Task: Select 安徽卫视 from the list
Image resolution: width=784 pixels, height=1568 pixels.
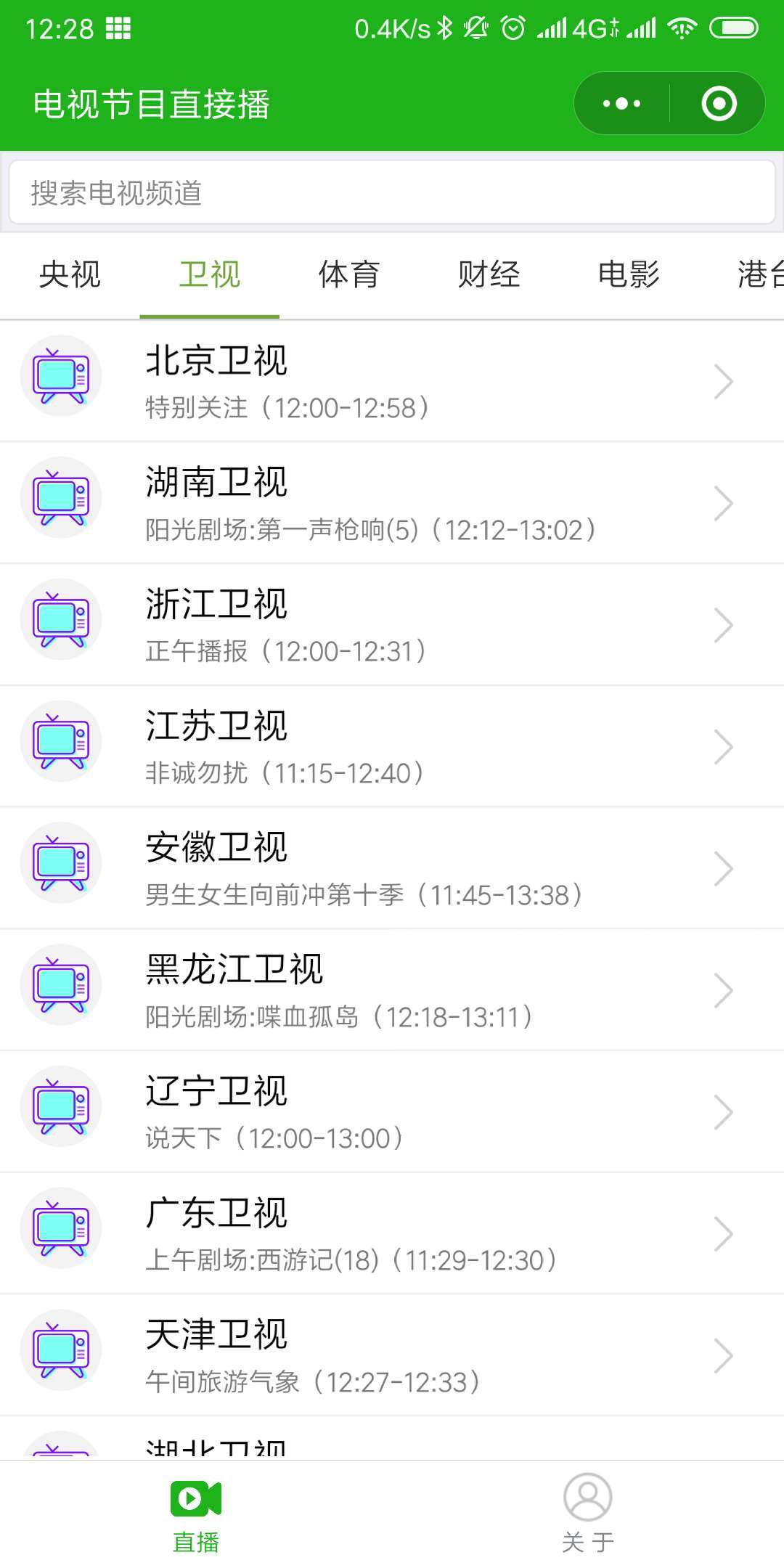Action: (392, 869)
